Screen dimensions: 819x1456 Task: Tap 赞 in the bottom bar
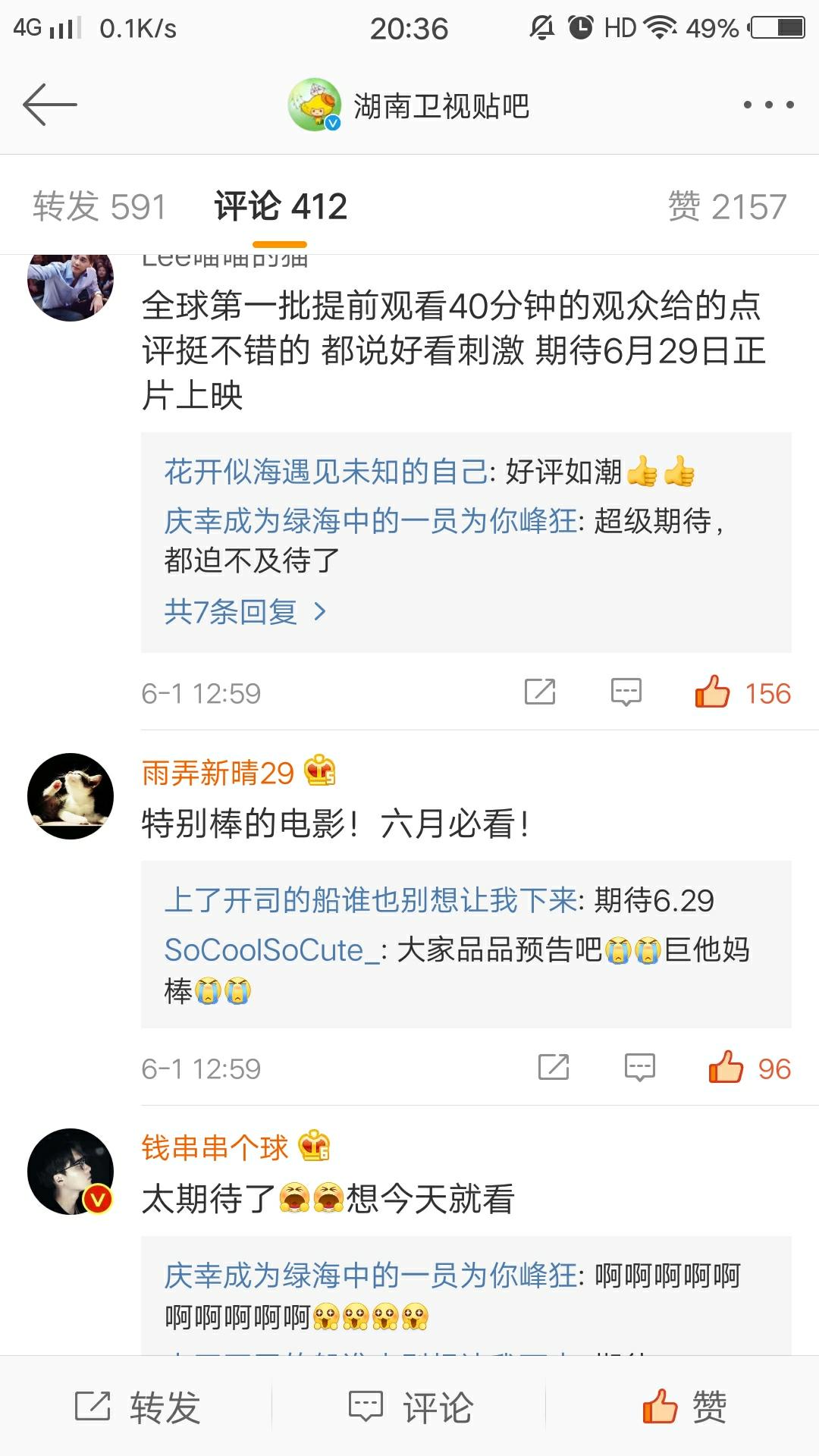[685, 1407]
